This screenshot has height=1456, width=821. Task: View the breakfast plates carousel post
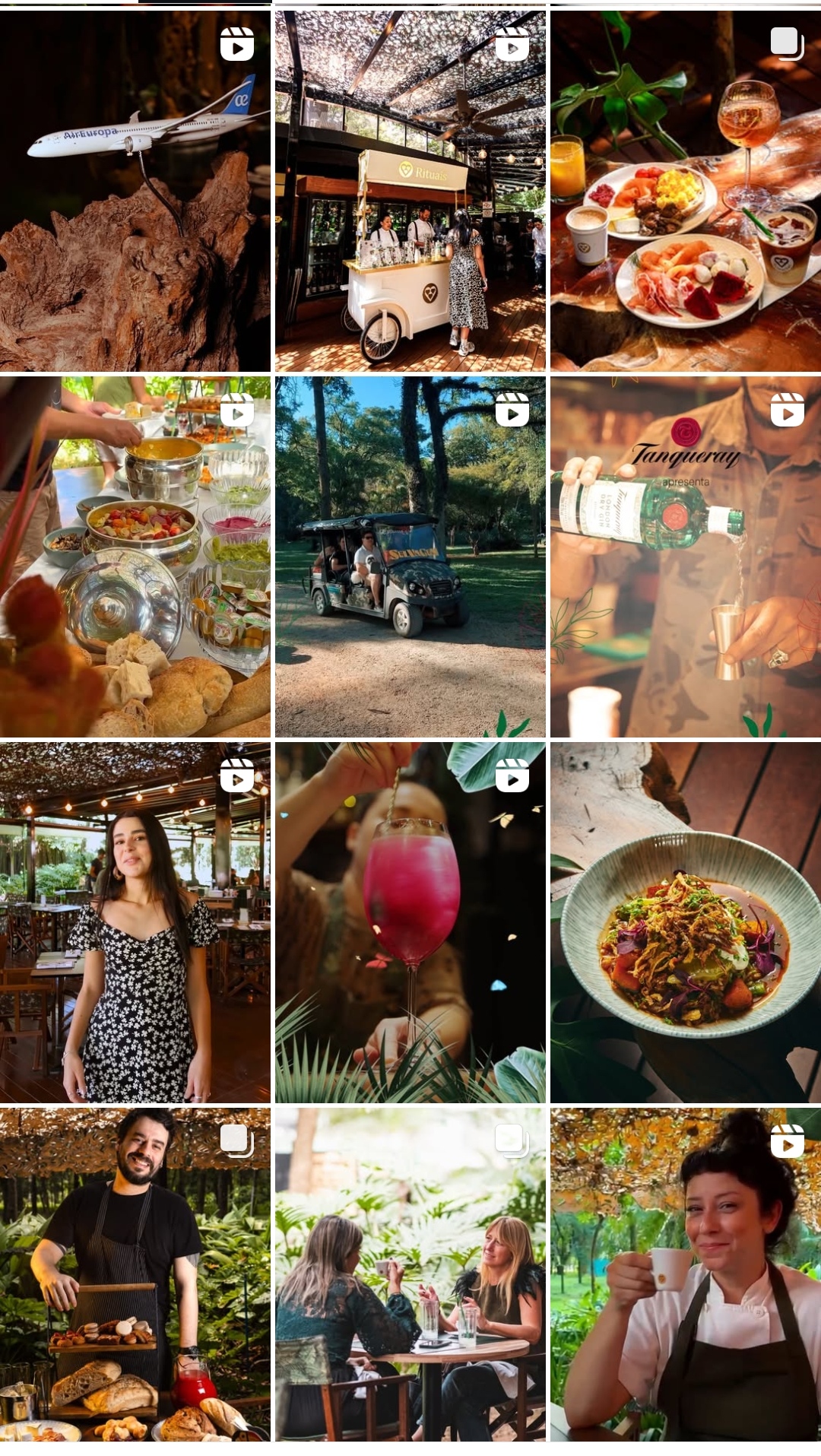point(685,190)
